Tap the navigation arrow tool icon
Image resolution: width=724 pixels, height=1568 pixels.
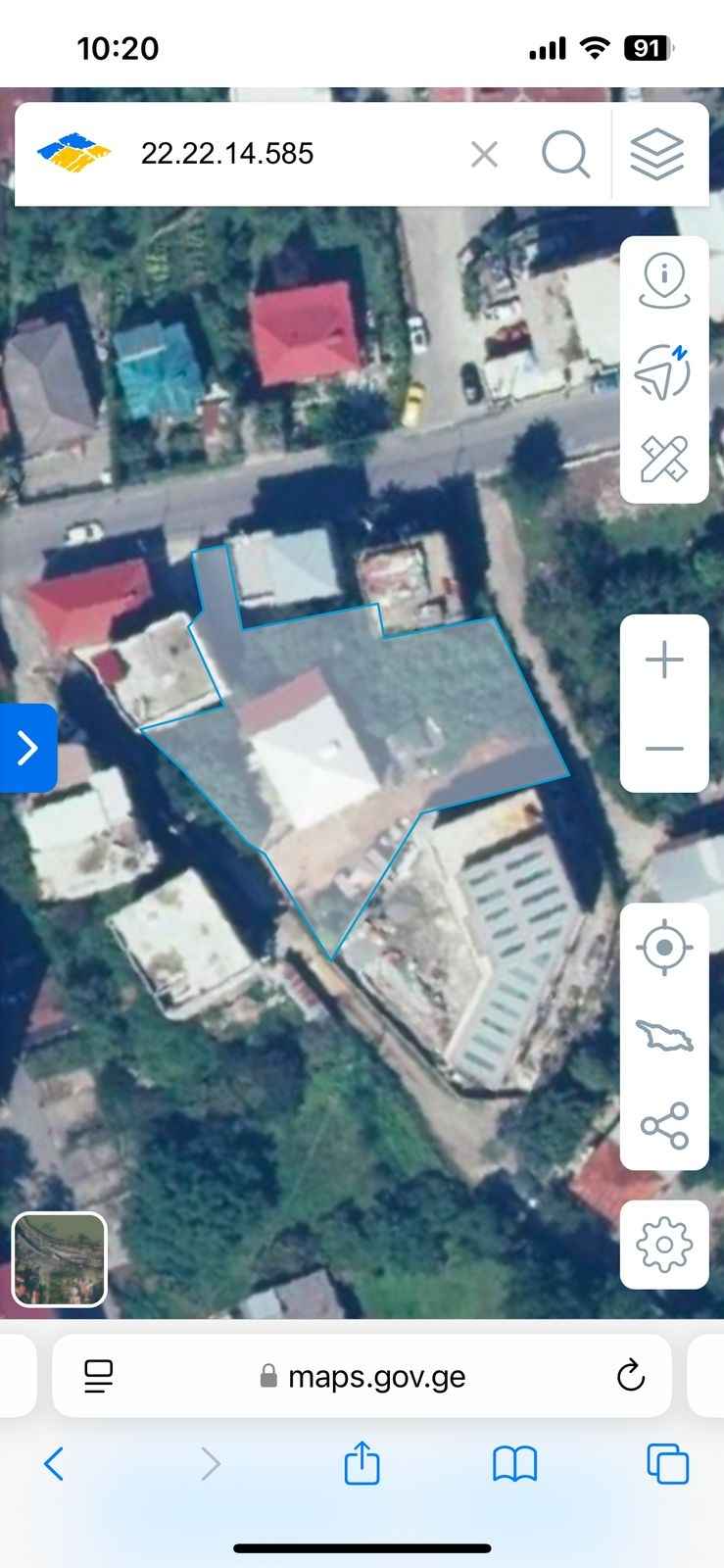(x=663, y=370)
